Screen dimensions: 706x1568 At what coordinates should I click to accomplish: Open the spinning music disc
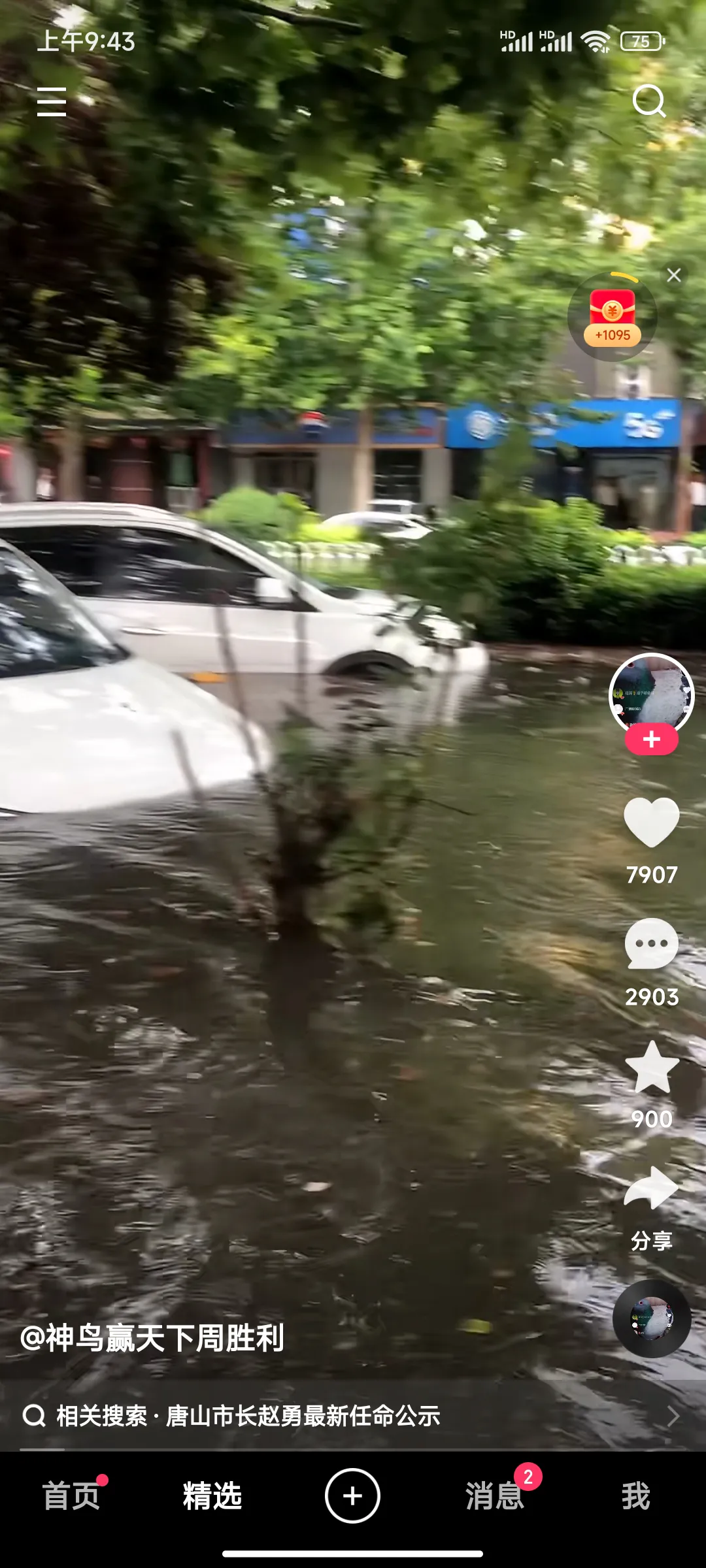pyautogui.click(x=651, y=1318)
